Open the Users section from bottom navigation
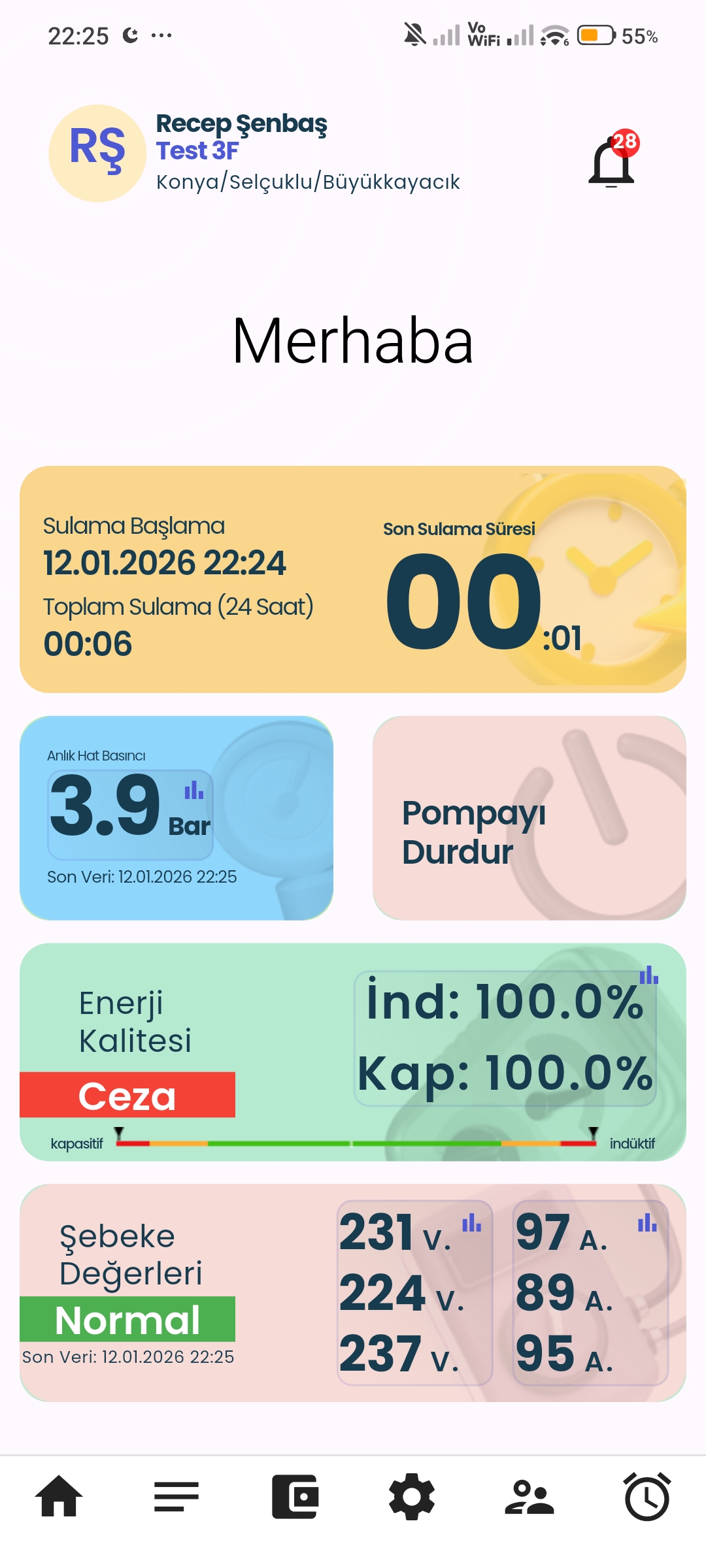Image resolution: width=706 pixels, height=1568 pixels. click(x=529, y=1496)
